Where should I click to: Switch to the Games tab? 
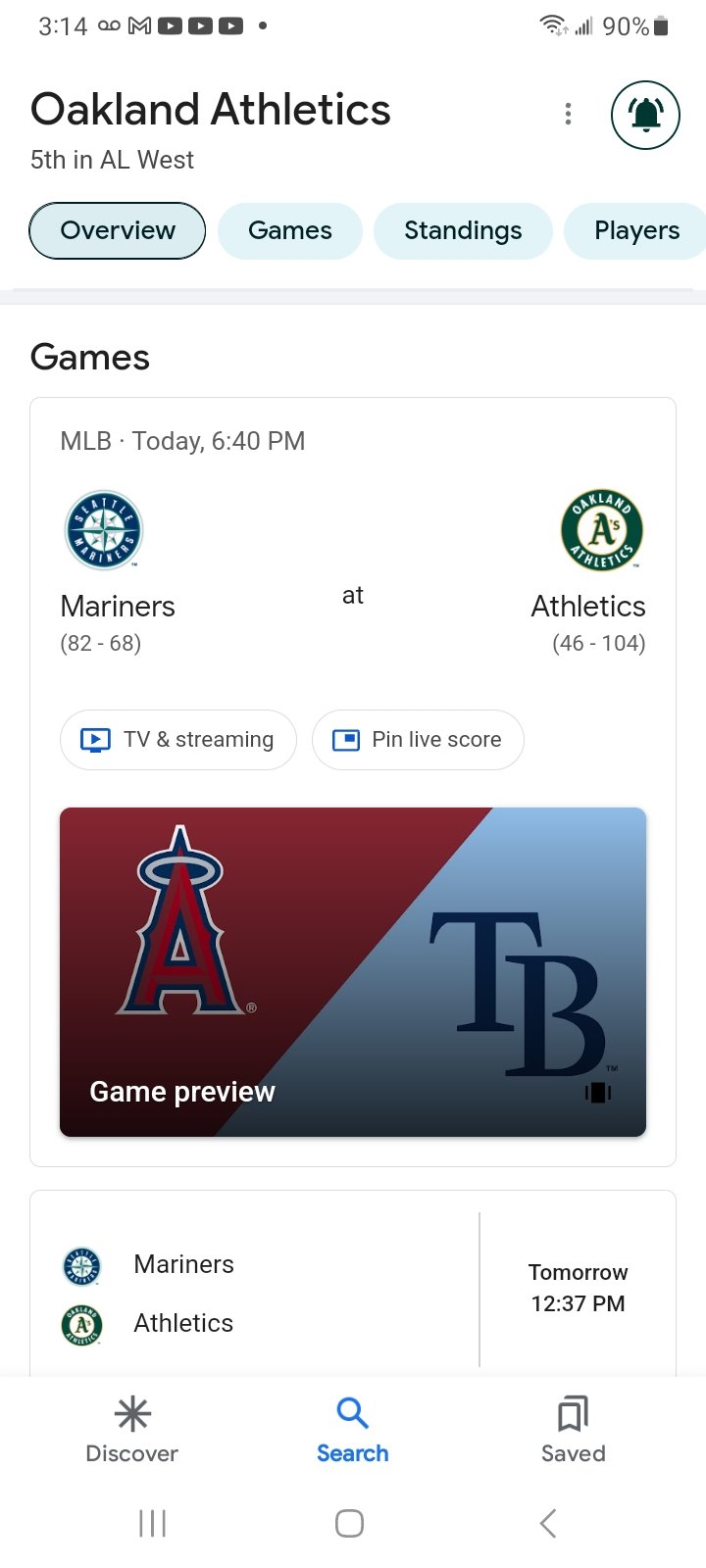coord(290,230)
